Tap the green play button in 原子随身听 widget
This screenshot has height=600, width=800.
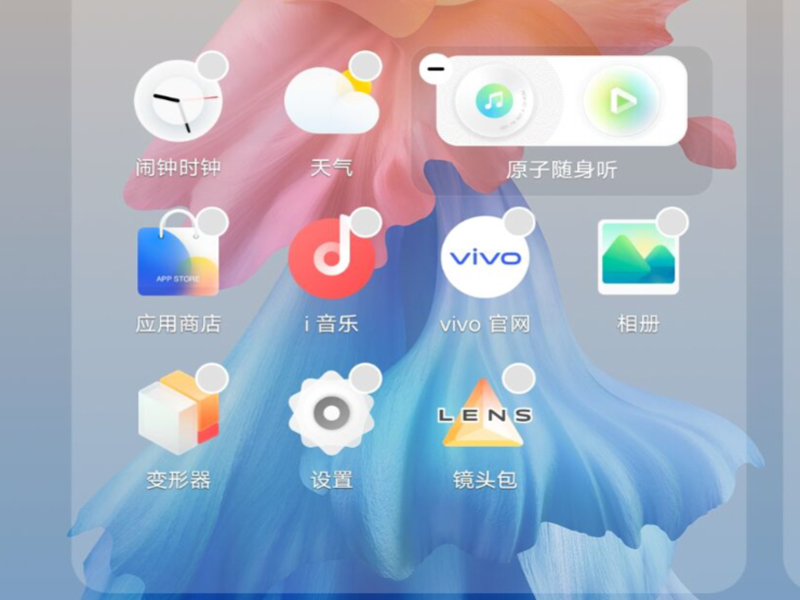[x=621, y=100]
